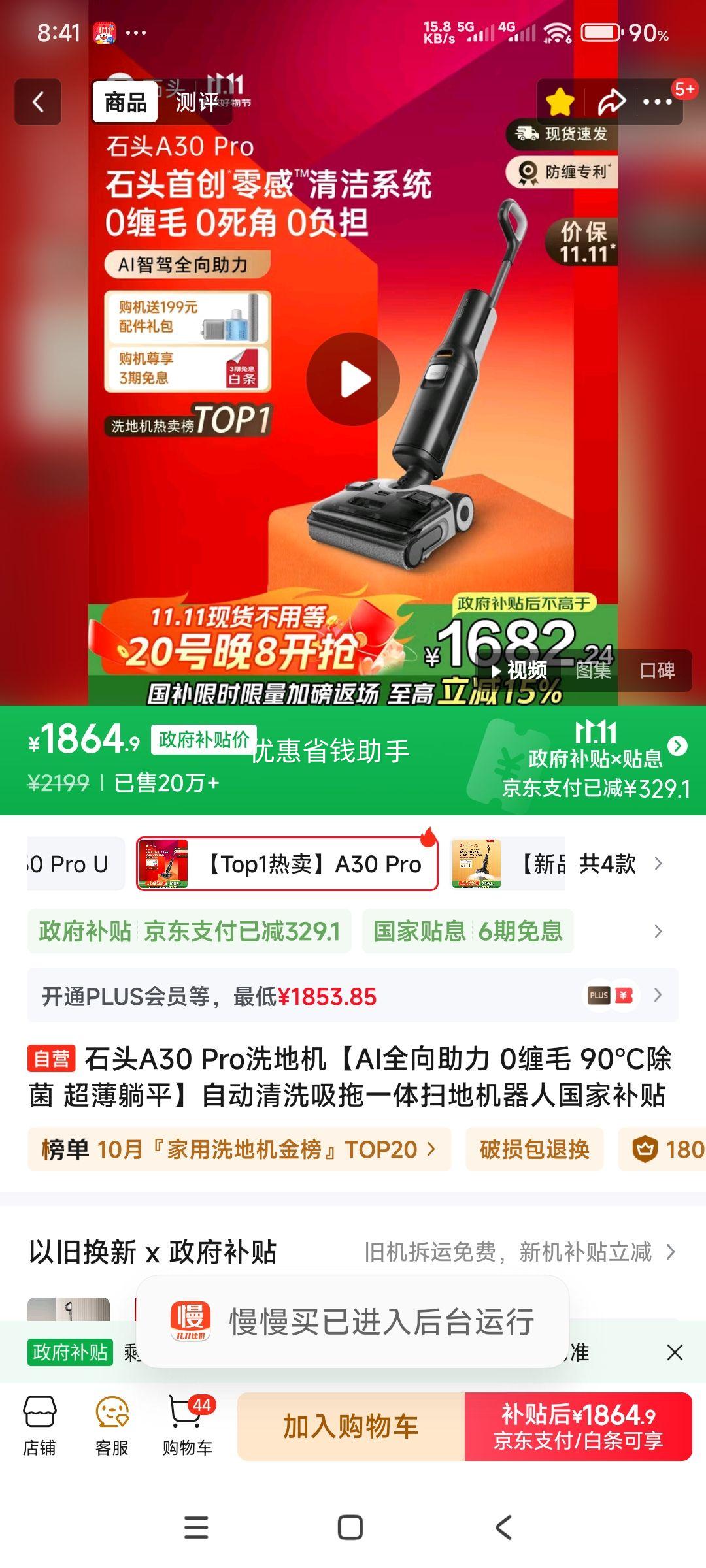Open the three-dot overflow menu
The height and width of the screenshot is (1568, 706).
tap(658, 102)
